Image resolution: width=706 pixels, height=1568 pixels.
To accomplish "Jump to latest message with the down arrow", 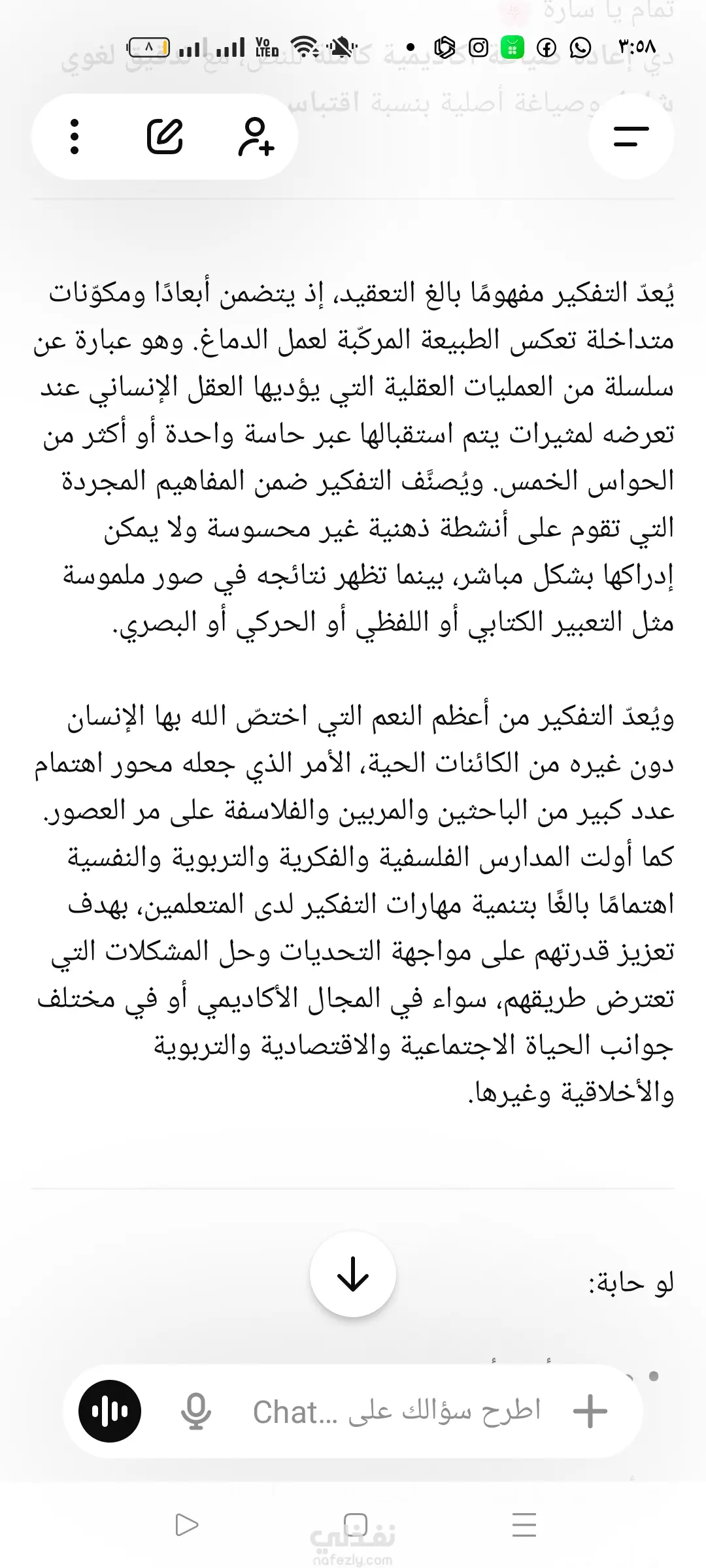I will click(x=353, y=1274).
